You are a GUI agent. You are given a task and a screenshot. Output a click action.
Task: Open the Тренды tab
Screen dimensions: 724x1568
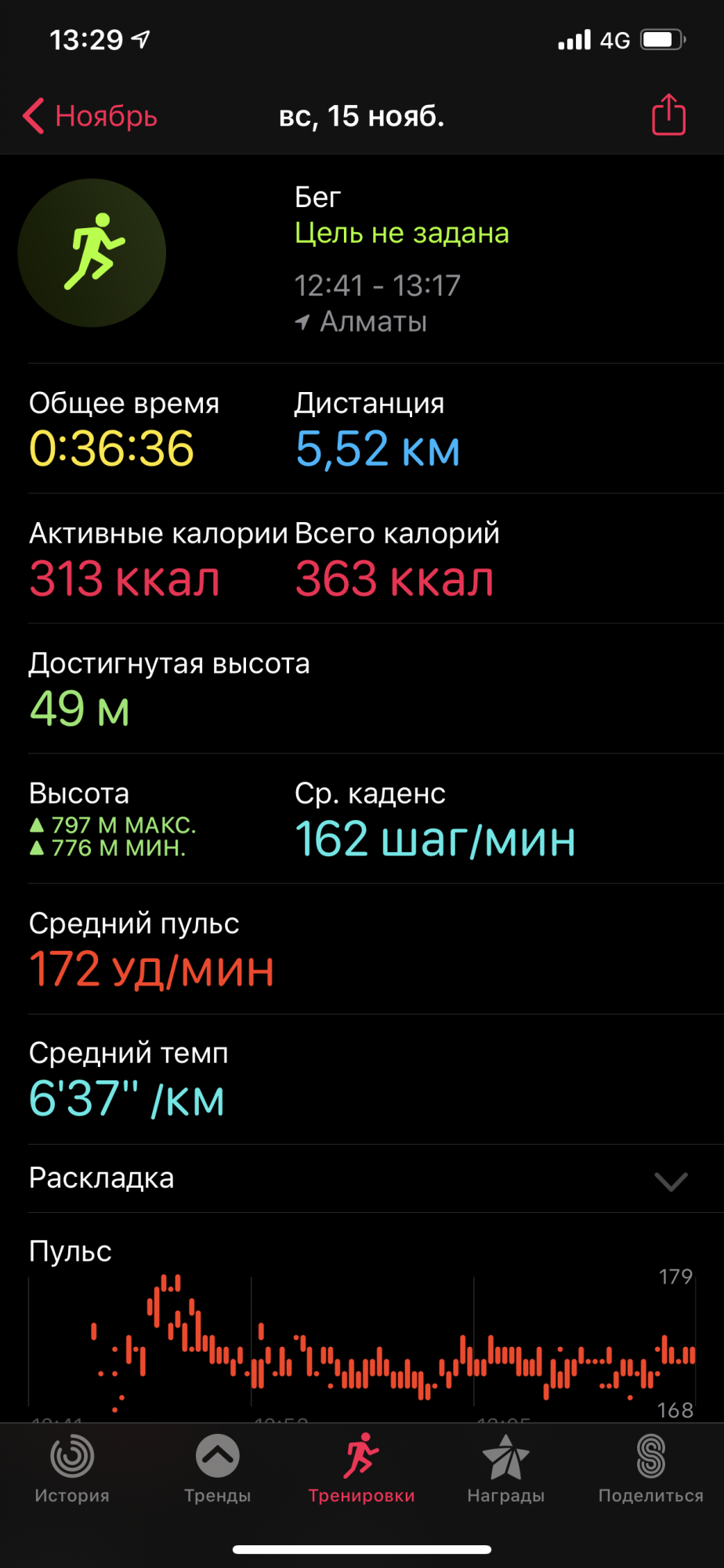coord(217,1469)
